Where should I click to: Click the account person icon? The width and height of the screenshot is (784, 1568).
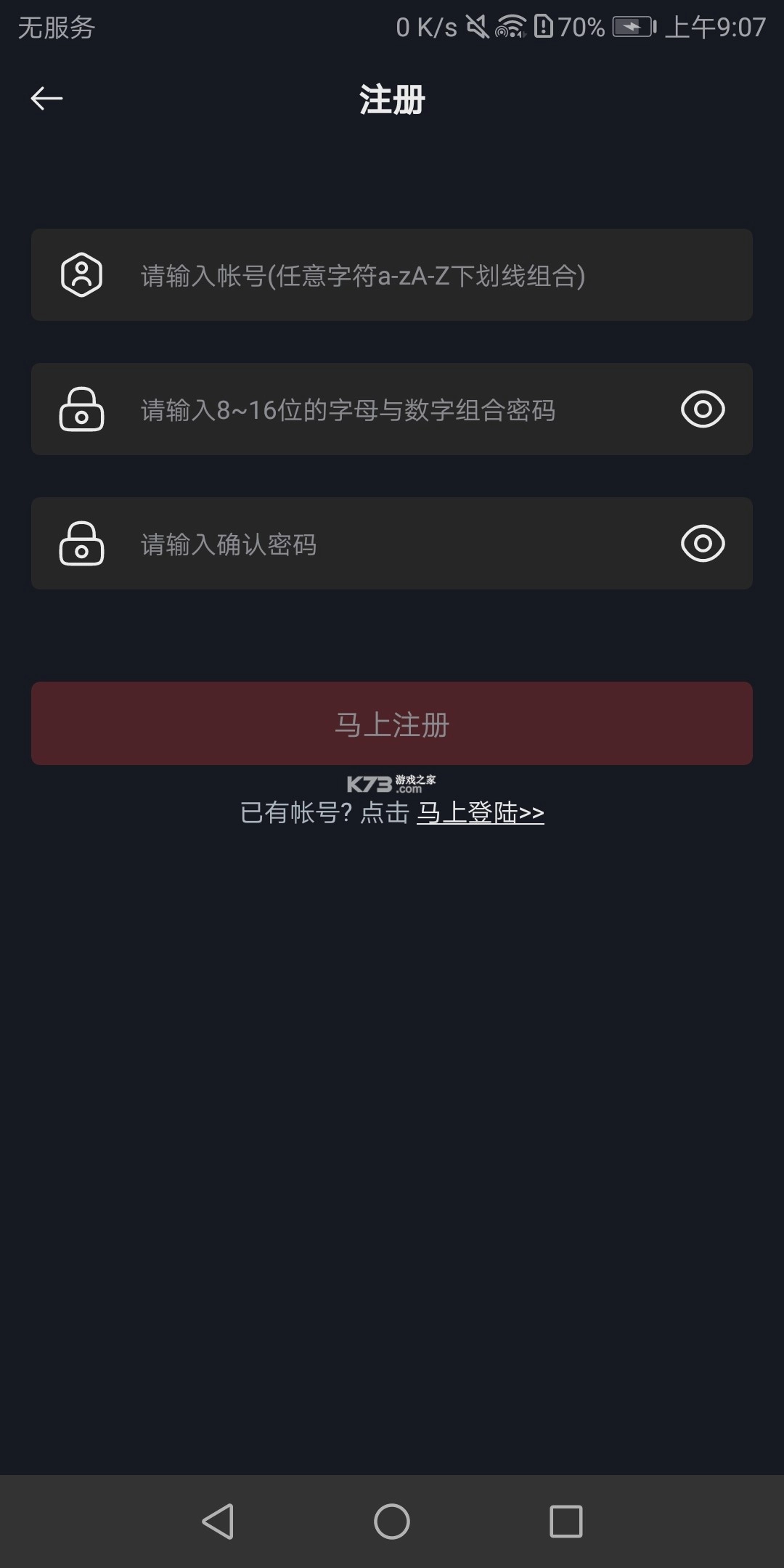81,276
